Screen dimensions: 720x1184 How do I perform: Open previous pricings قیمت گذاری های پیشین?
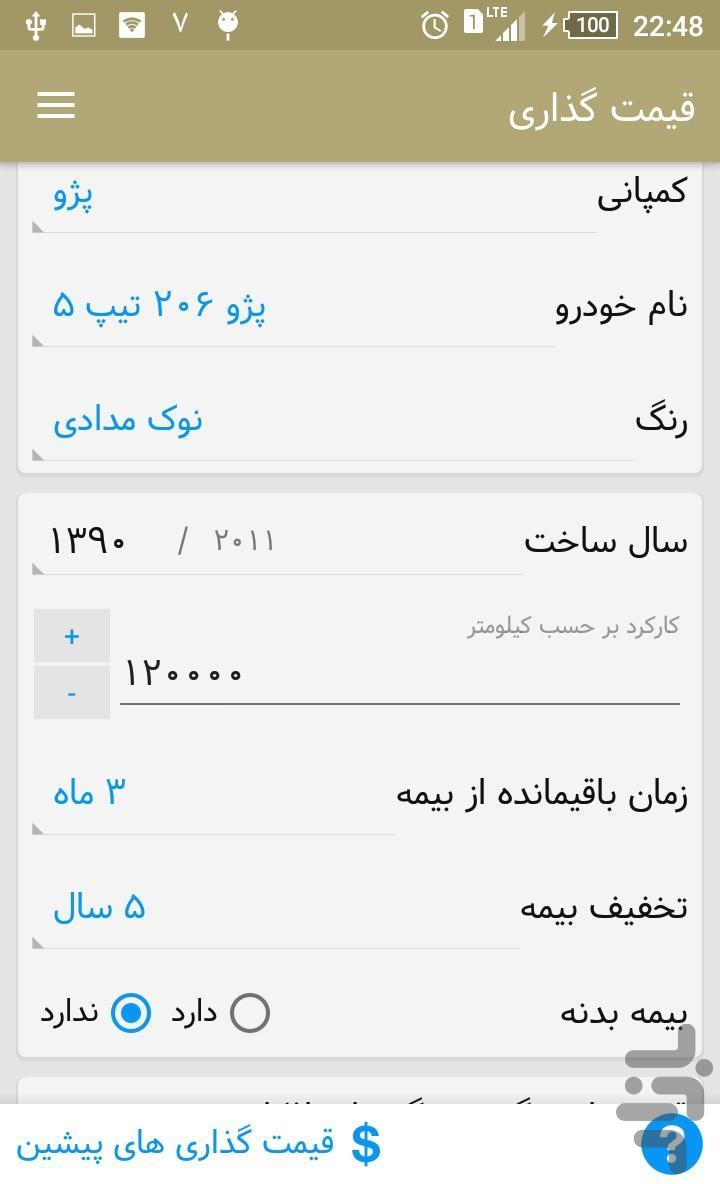point(200,1144)
